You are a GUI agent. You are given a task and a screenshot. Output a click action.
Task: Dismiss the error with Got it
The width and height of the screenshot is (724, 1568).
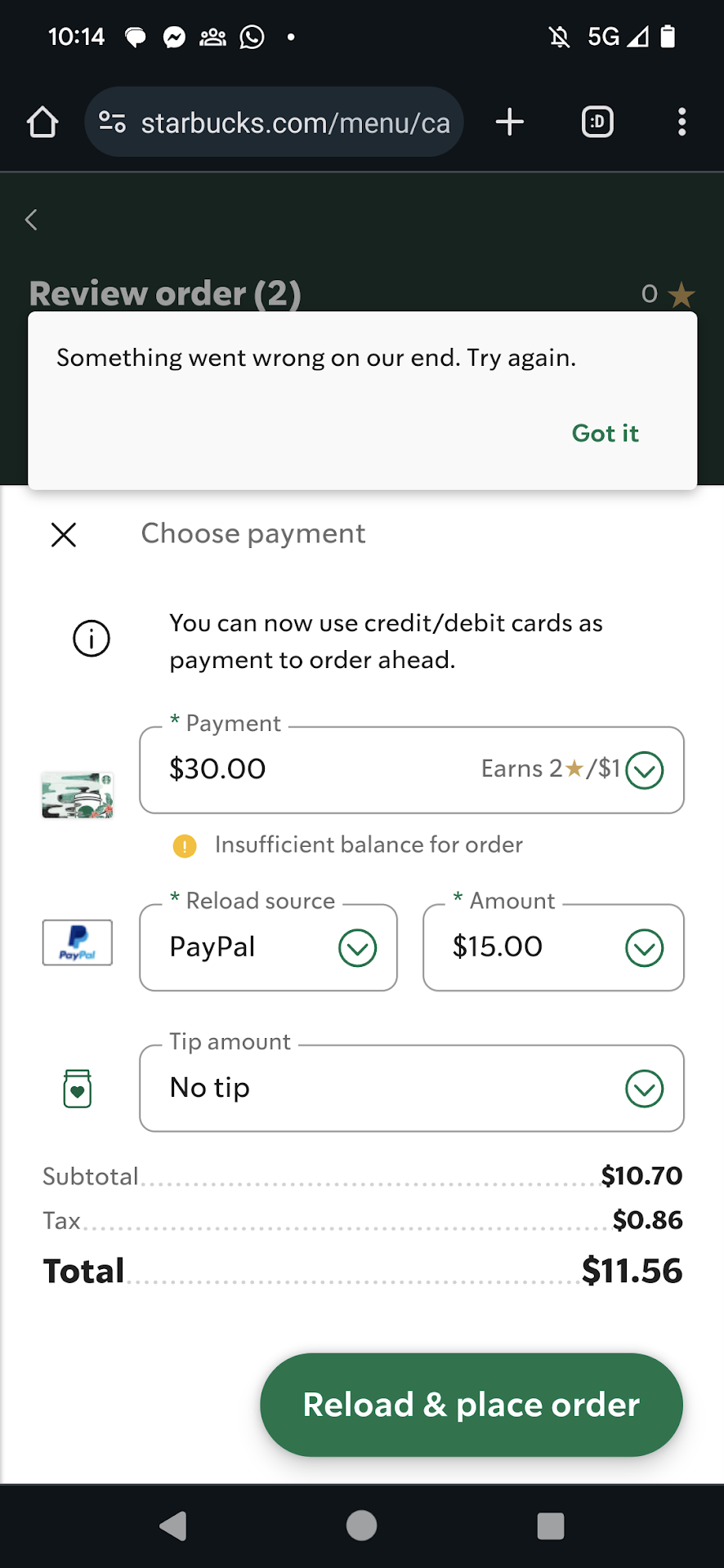[x=605, y=433]
